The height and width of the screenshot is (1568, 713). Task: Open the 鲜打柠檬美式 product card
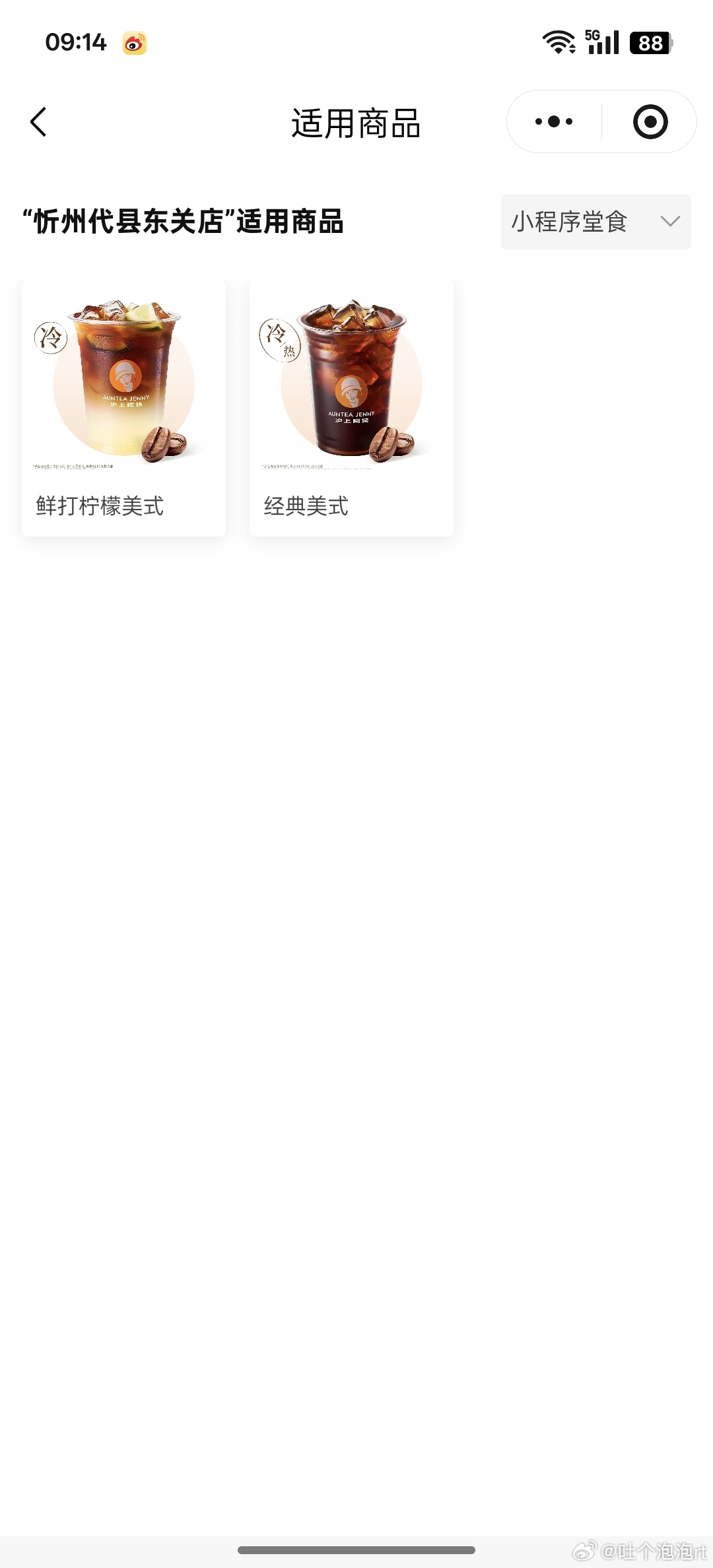pyautogui.click(x=124, y=407)
